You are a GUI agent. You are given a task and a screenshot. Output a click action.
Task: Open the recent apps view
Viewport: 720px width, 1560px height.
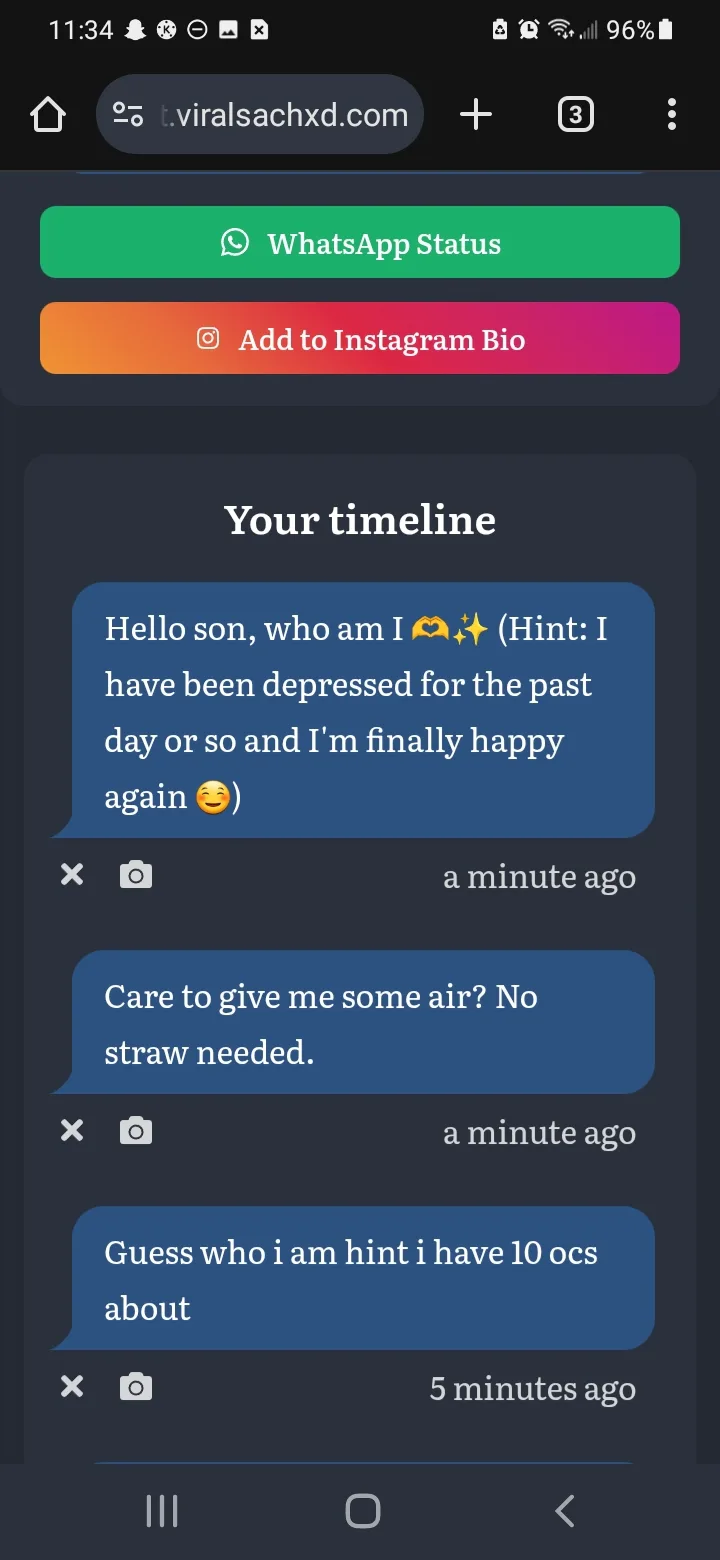162,1511
